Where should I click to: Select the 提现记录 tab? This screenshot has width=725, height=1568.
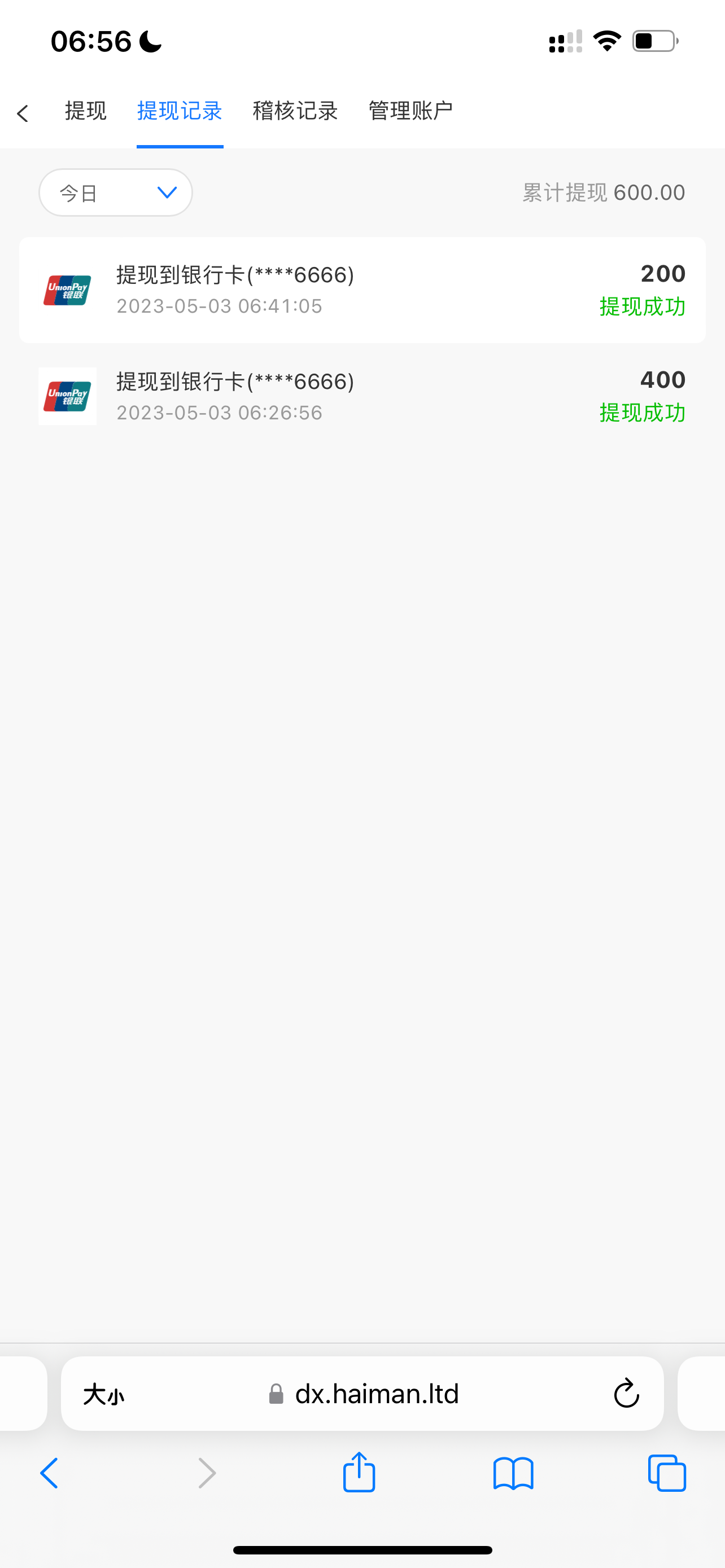[x=180, y=111]
